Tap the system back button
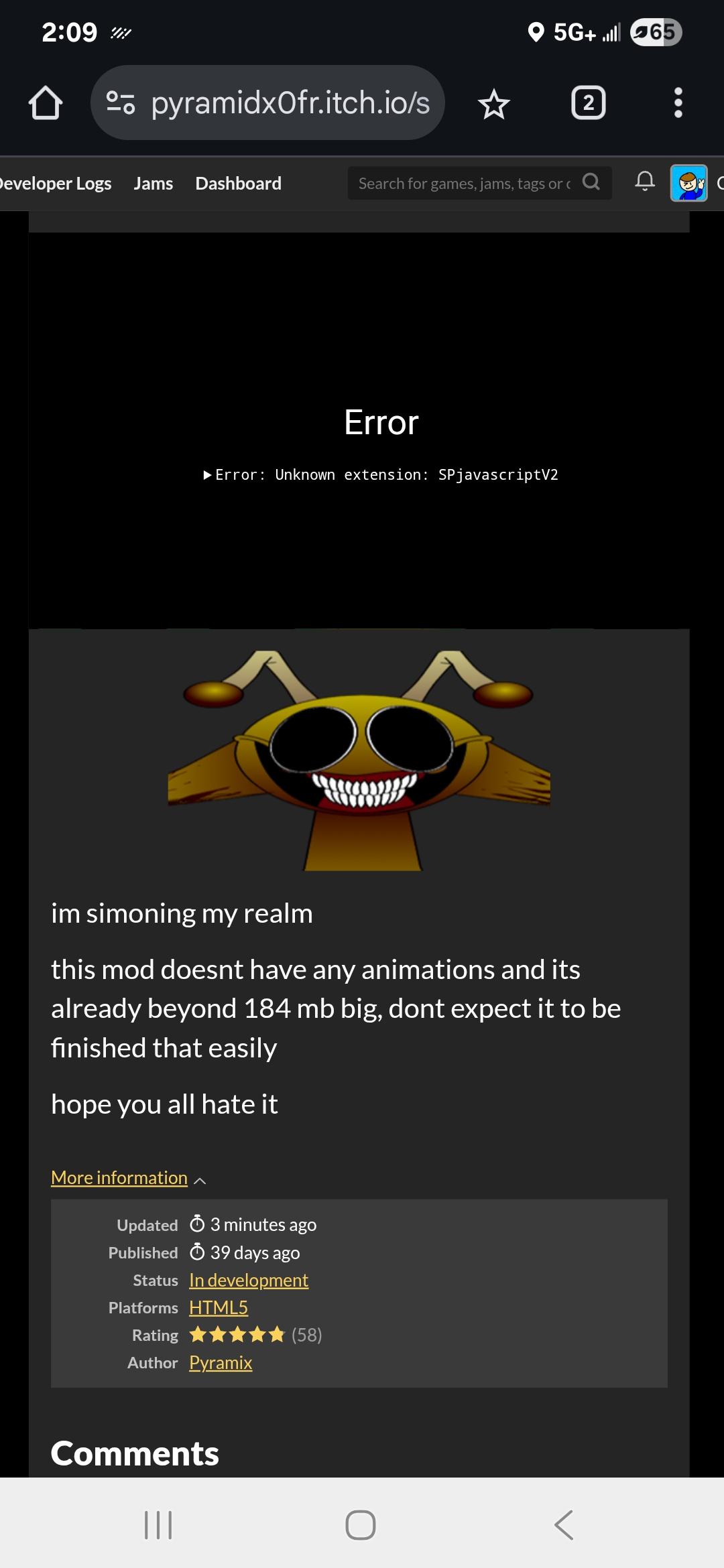The image size is (724, 1568). [563, 1525]
